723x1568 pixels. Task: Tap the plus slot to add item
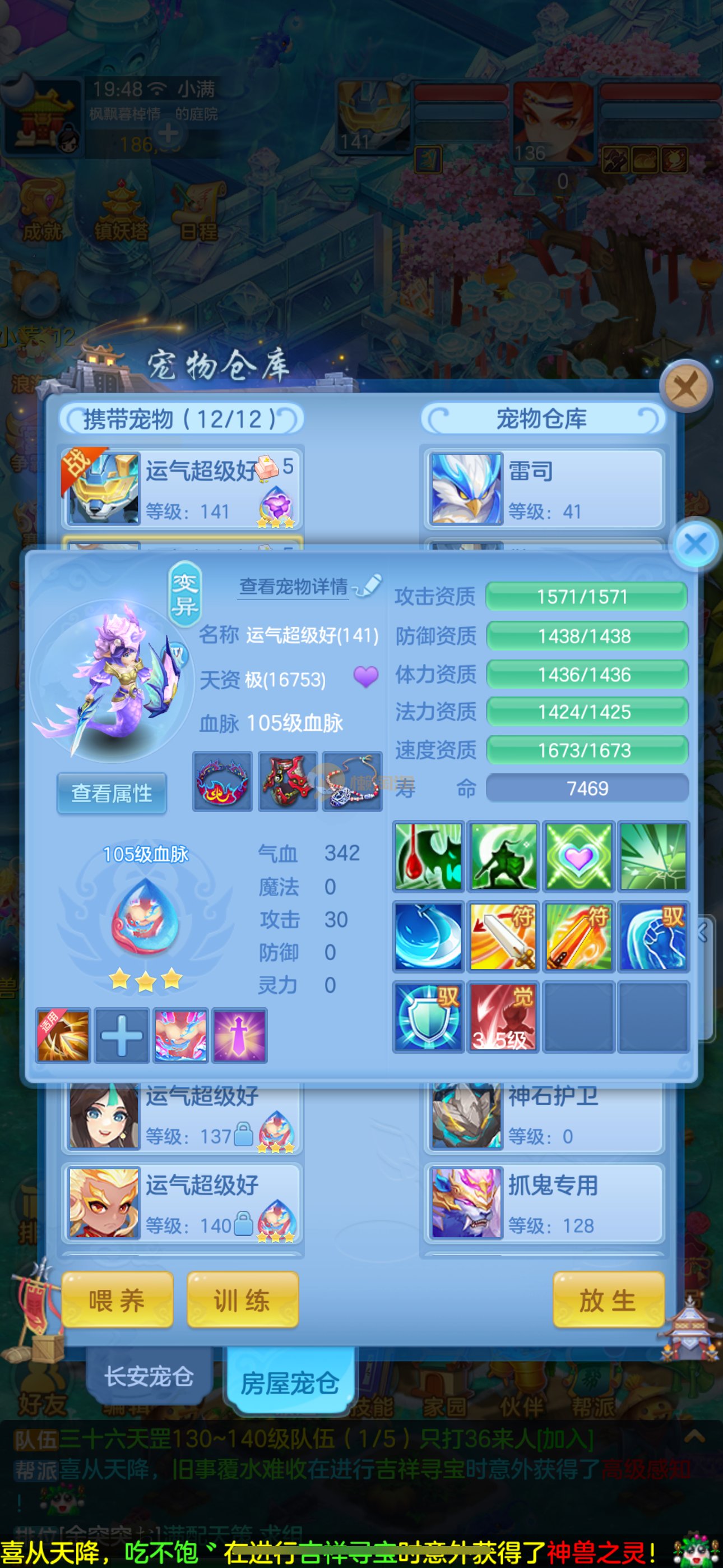click(x=122, y=1035)
